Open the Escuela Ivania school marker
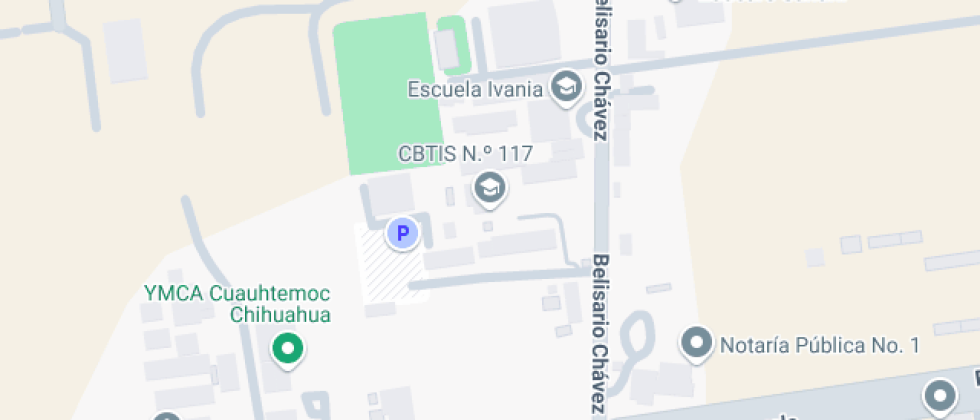The height and width of the screenshot is (420, 980). point(567,87)
